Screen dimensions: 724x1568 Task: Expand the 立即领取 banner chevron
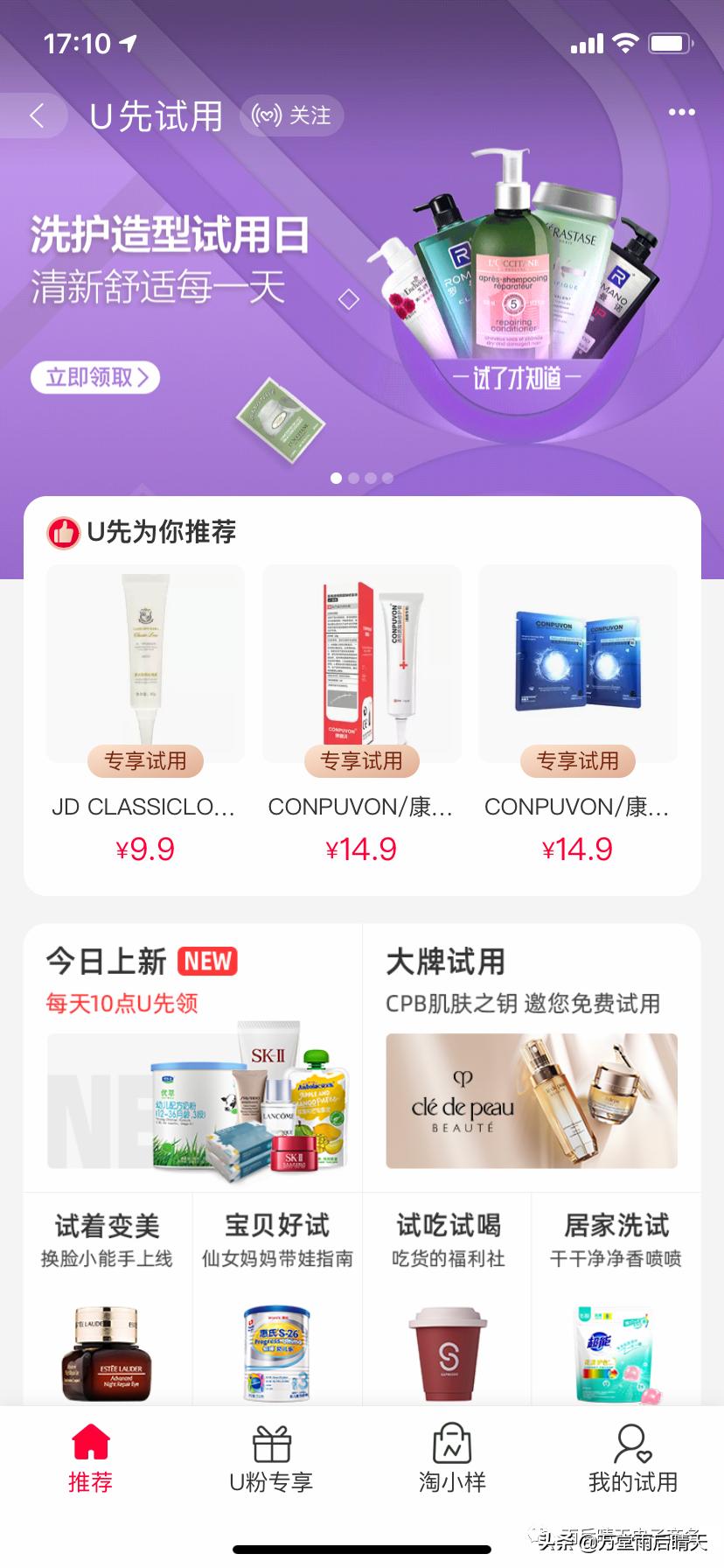(146, 376)
